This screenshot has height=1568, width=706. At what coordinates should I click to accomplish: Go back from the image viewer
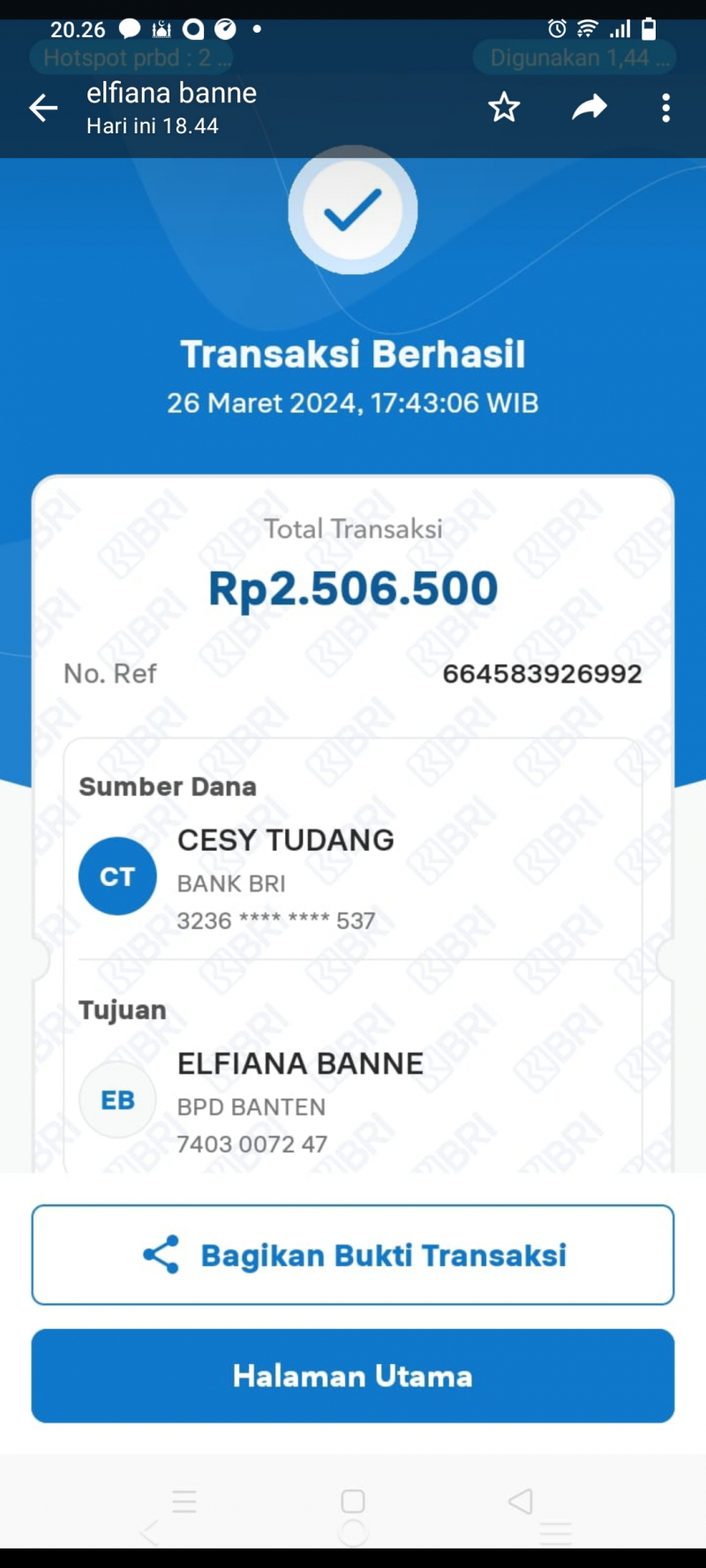[42, 109]
